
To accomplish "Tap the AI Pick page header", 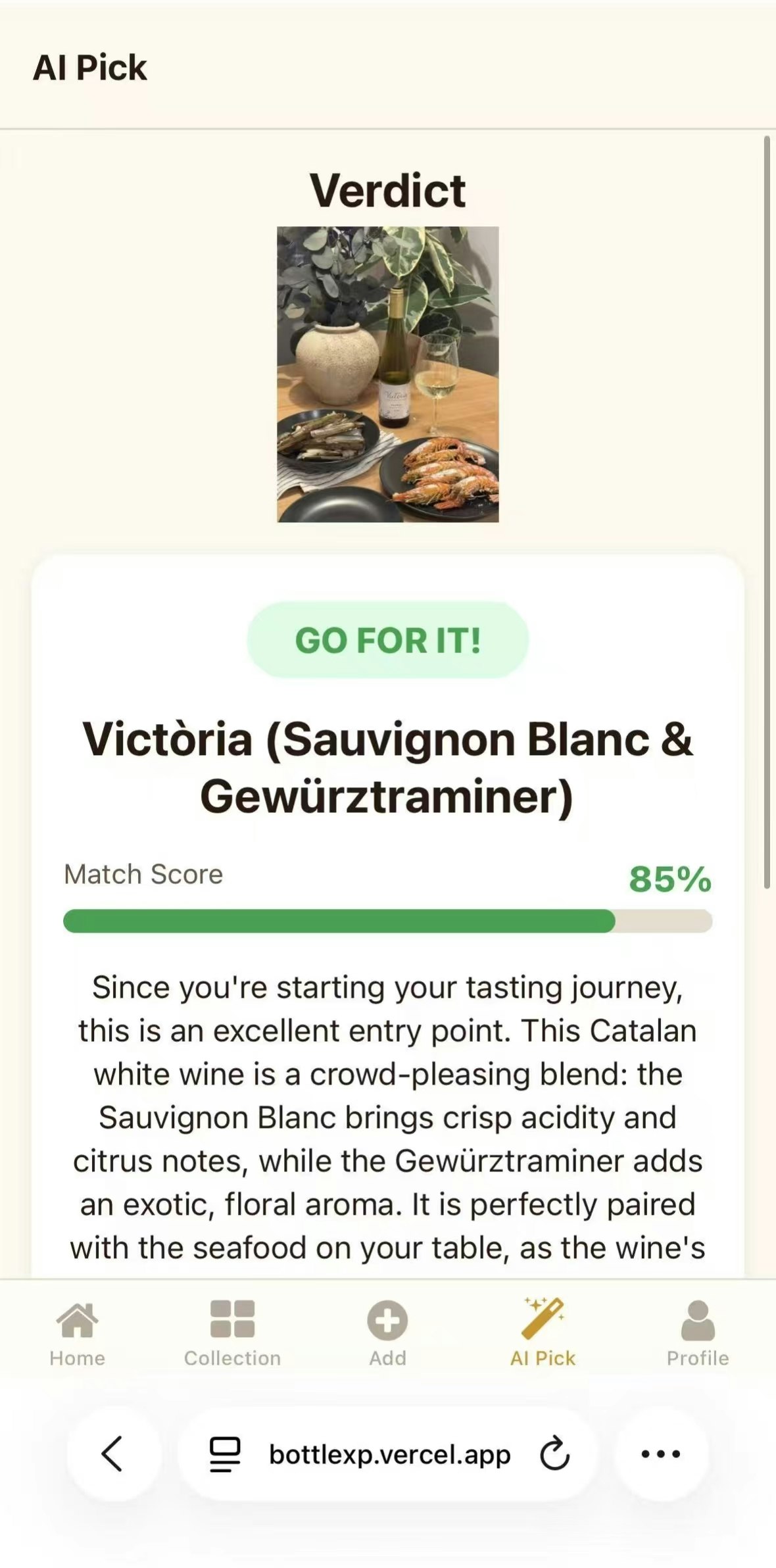I will tap(90, 67).
